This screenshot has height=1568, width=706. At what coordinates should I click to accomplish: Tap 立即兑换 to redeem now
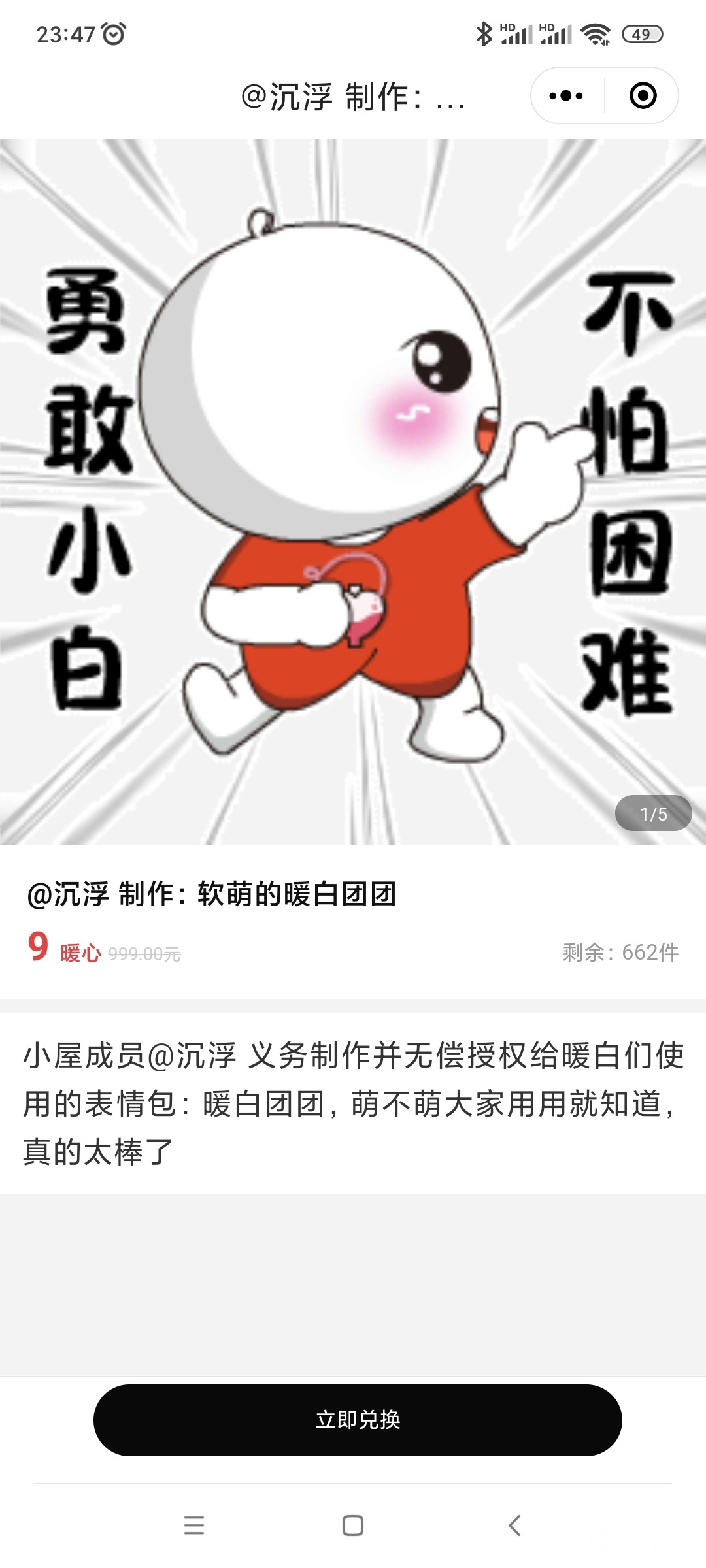[x=358, y=1419]
